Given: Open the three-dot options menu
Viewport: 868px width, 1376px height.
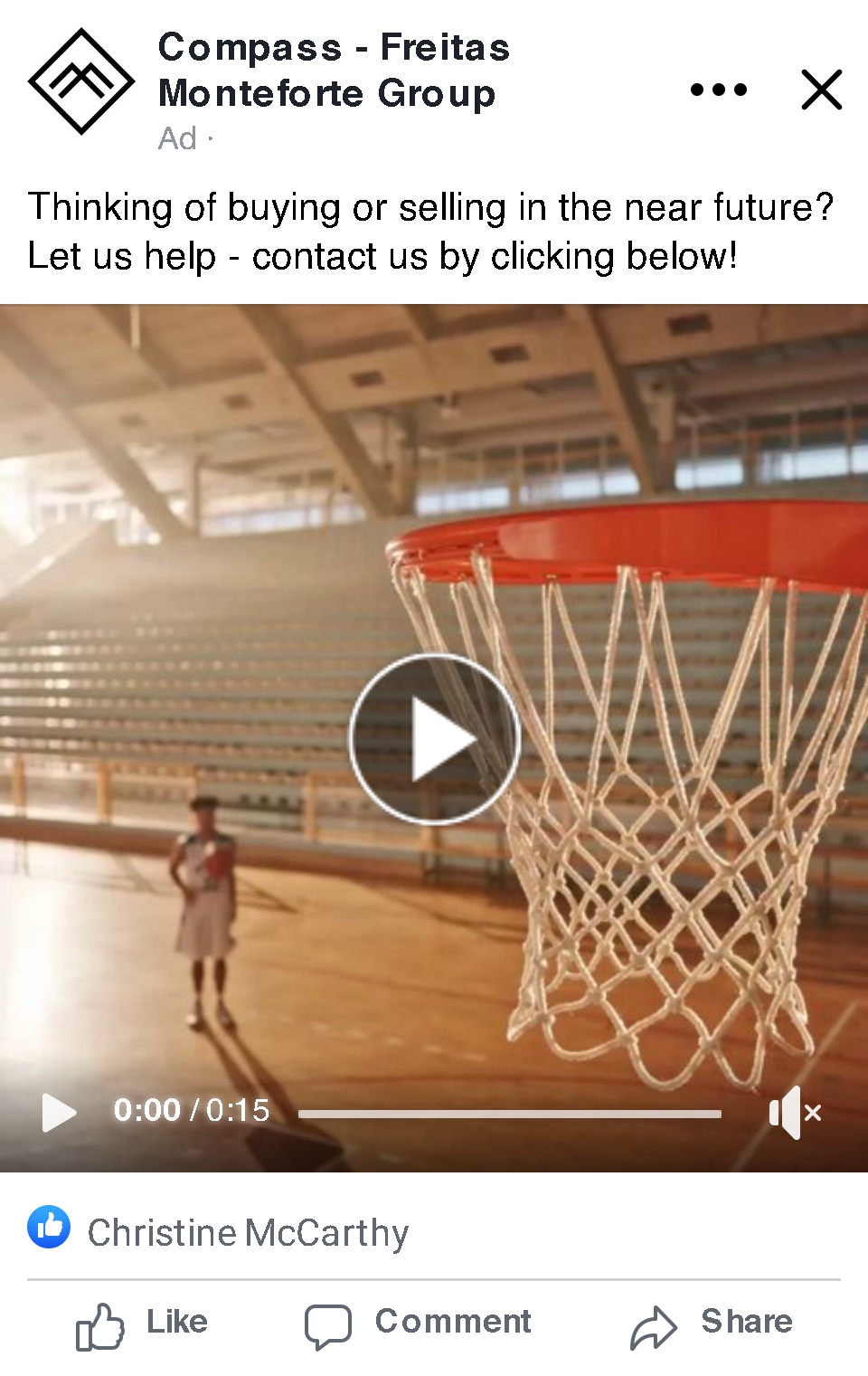Looking at the screenshot, I should click(718, 90).
